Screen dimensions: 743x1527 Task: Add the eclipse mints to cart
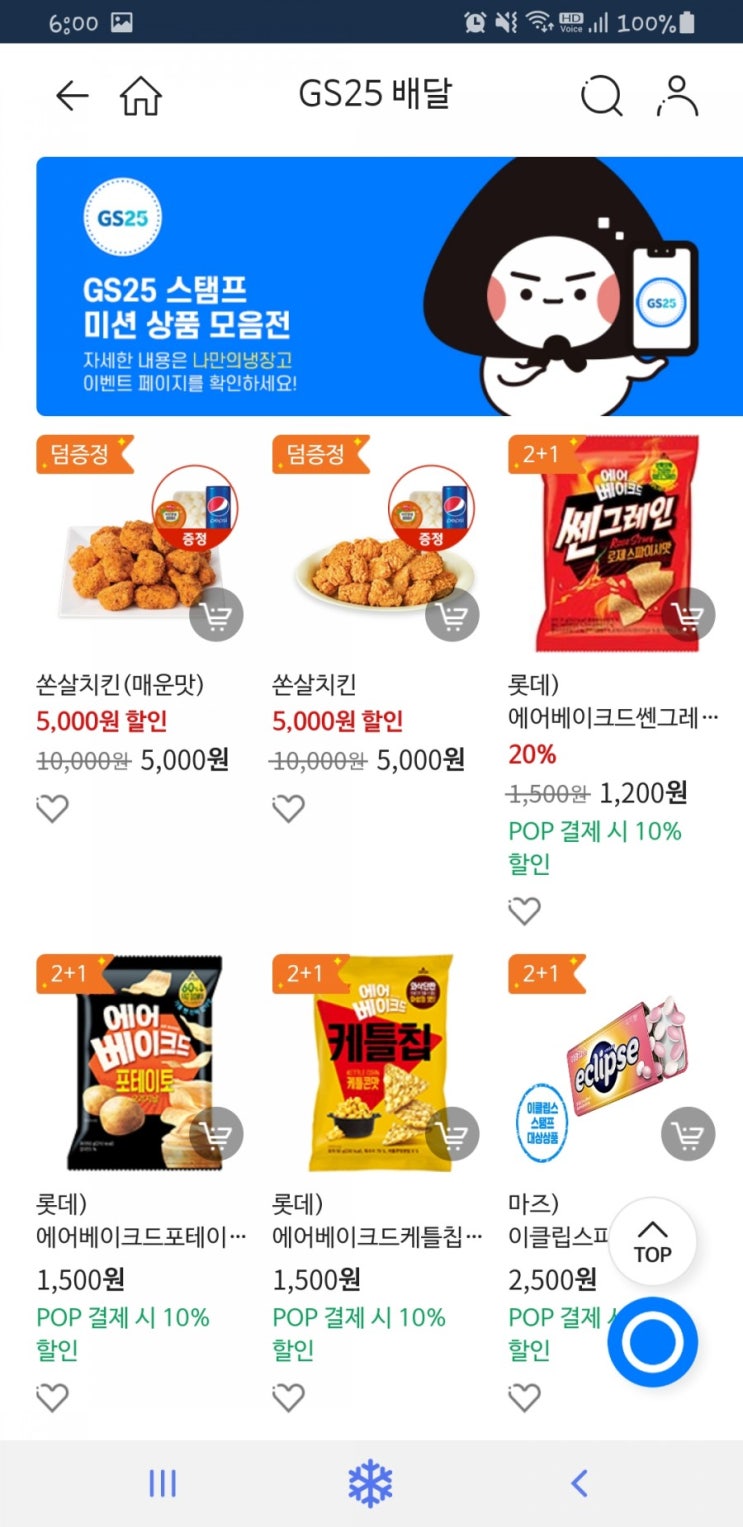pos(688,1133)
